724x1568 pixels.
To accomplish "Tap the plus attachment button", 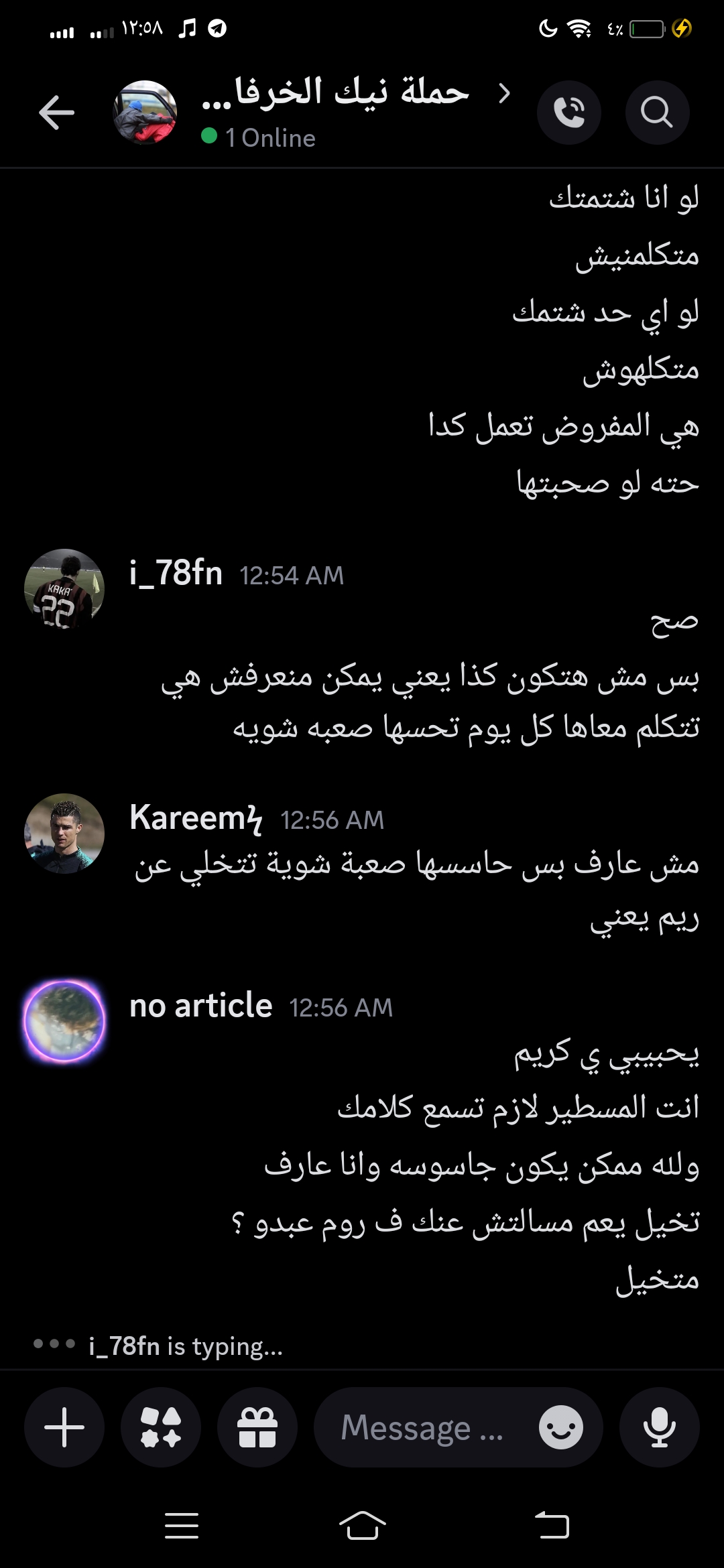I will [64, 1427].
